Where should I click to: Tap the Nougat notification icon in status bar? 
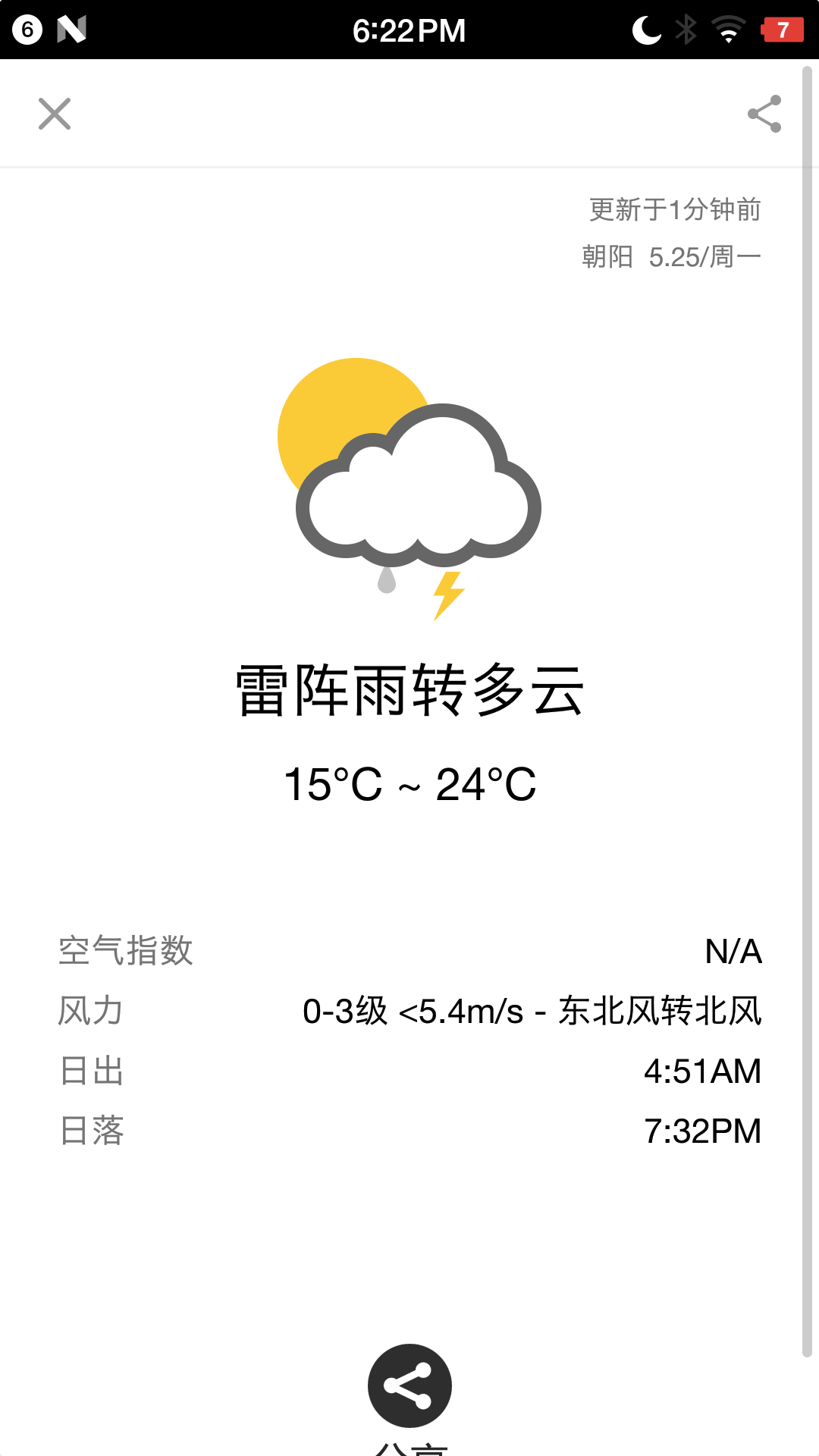click(x=74, y=29)
